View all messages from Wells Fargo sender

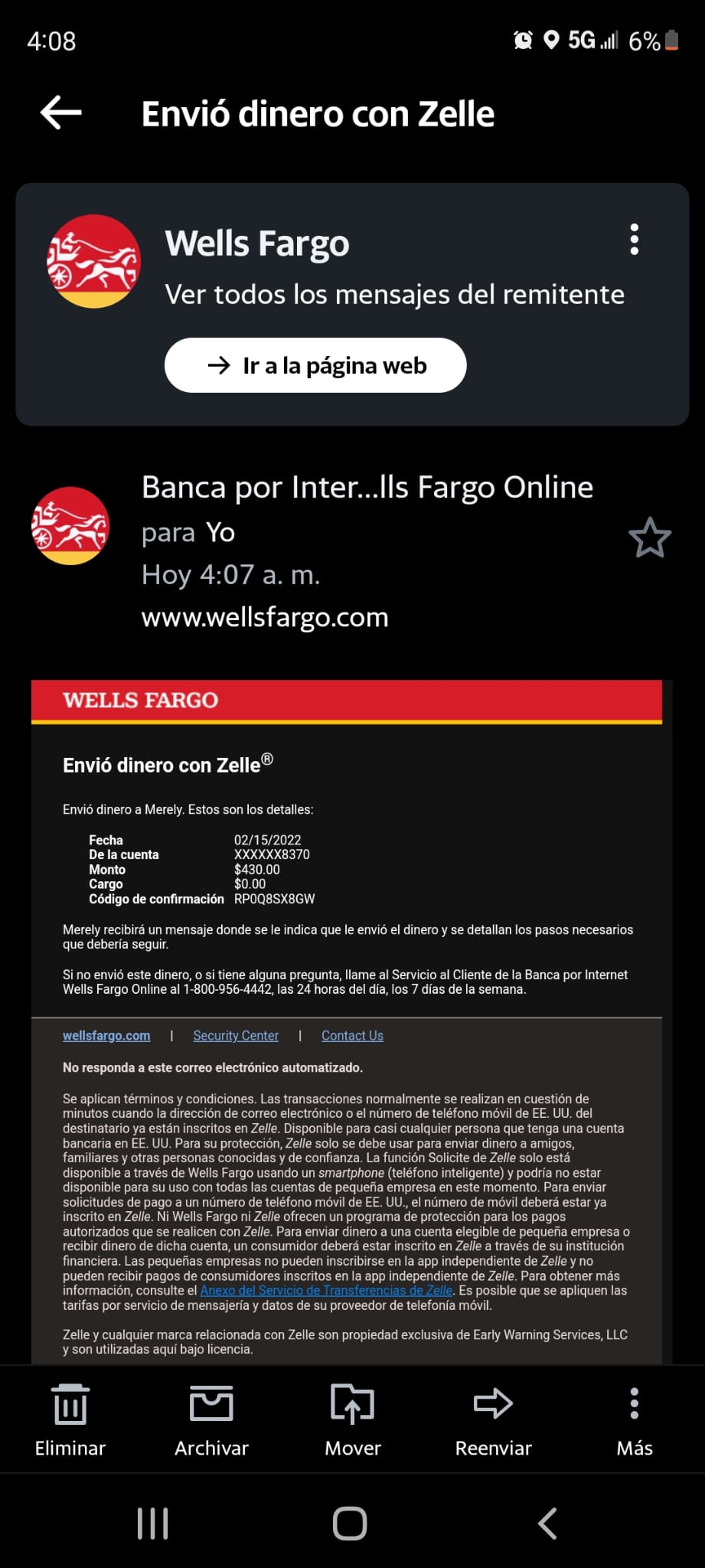394,294
